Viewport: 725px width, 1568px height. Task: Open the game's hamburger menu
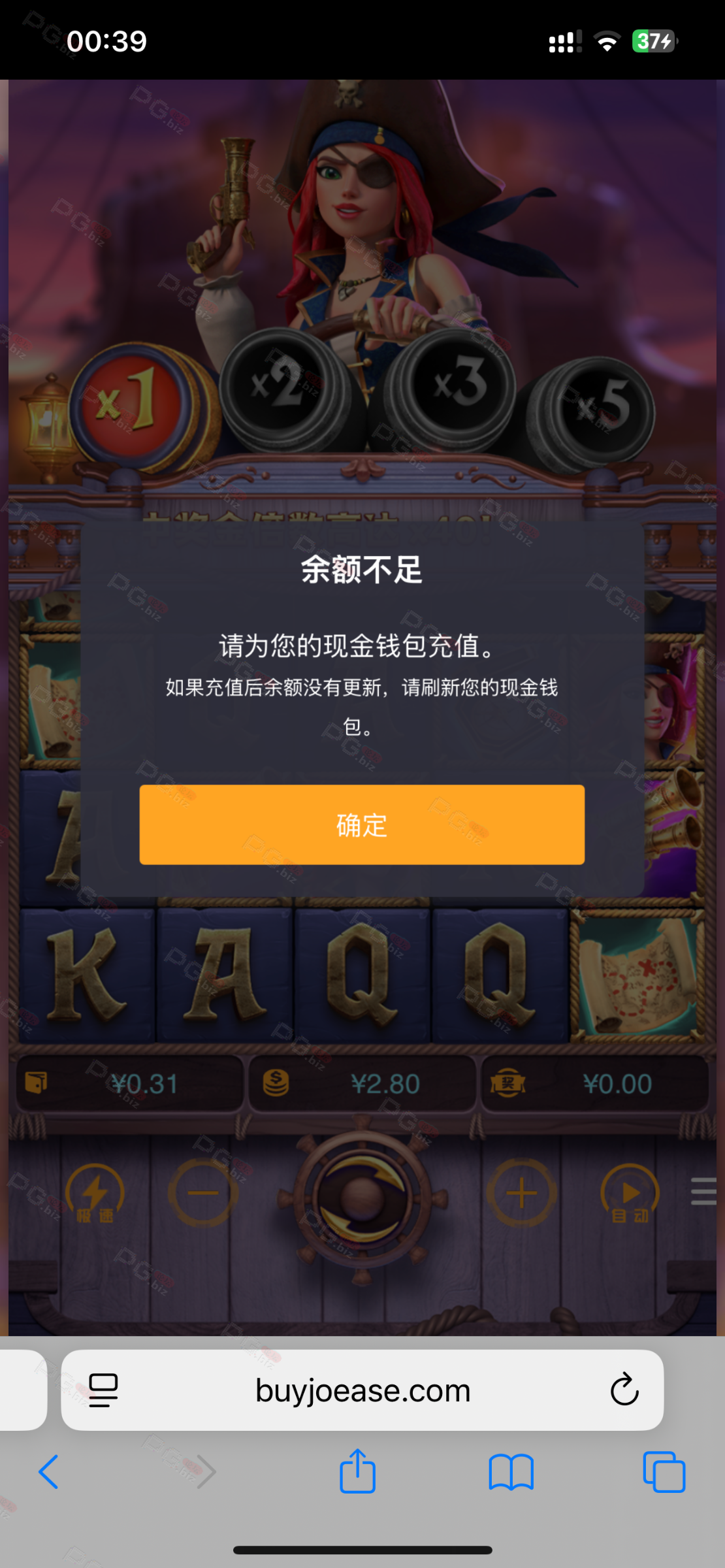tap(703, 1190)
